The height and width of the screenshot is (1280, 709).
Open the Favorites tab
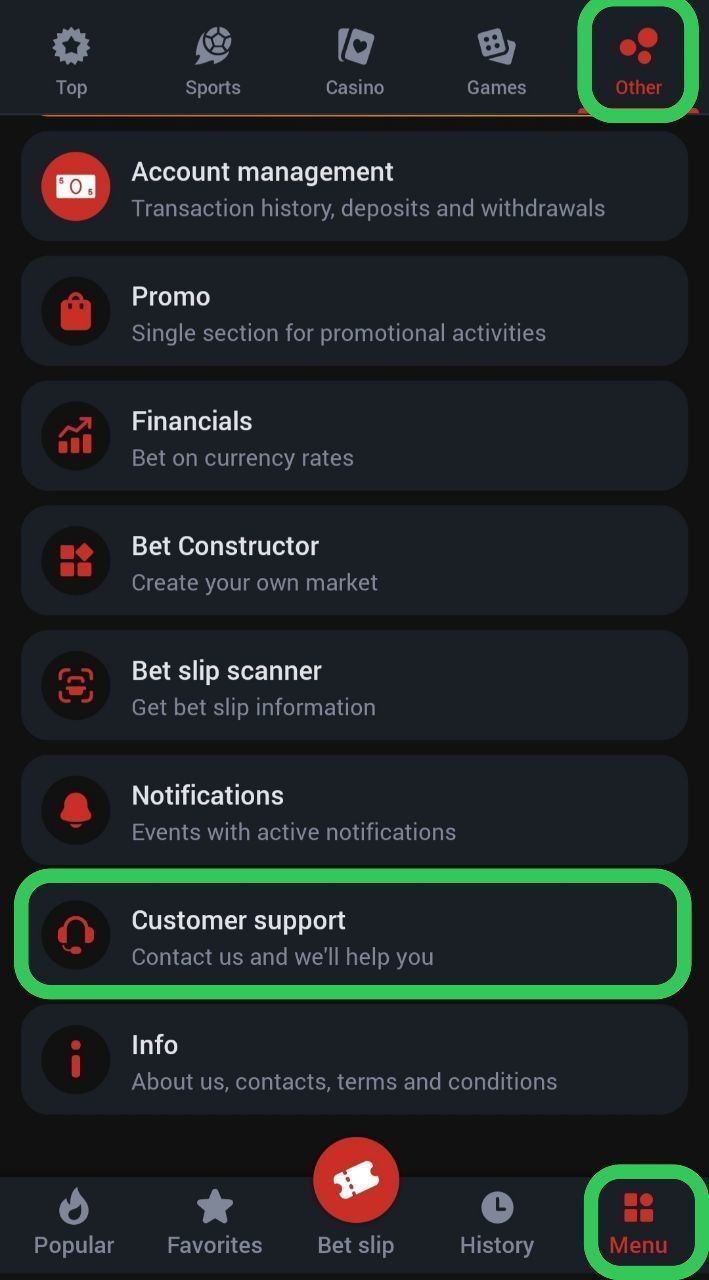[215, 1222]
